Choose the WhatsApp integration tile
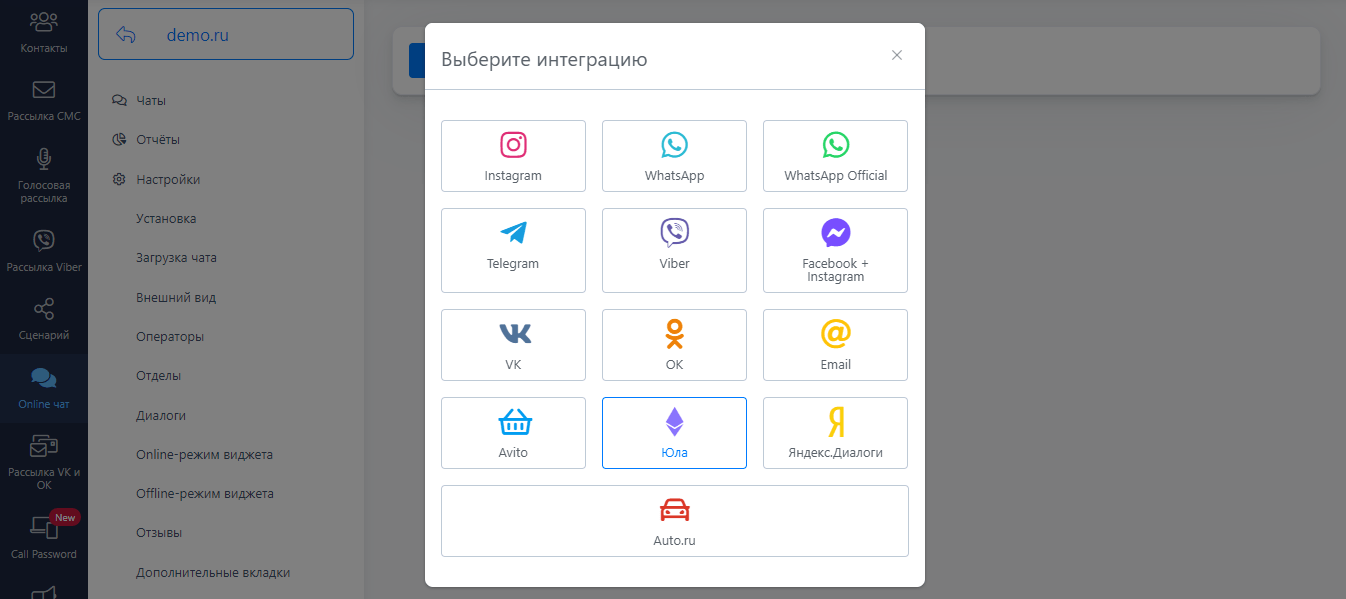Screen dimensions: 1346x599 [674, 156]
